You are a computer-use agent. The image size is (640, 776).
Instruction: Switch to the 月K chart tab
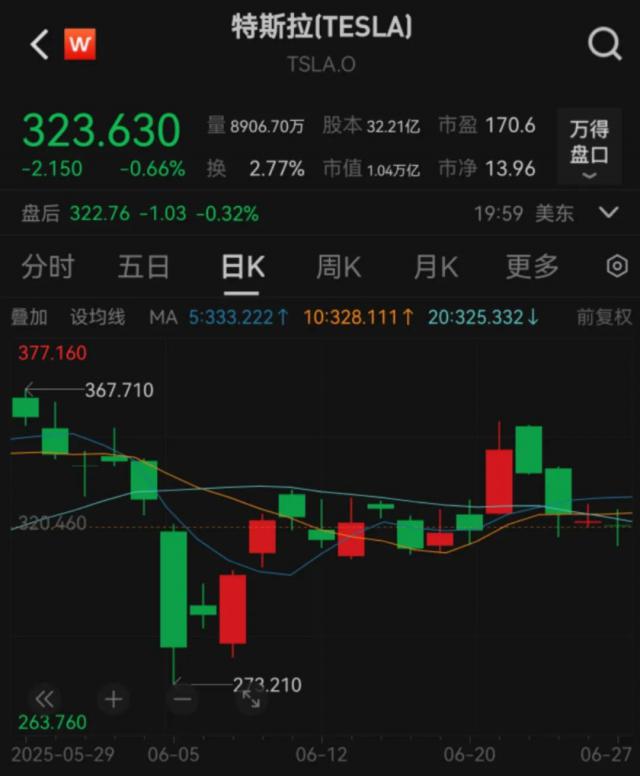tap(435, 267)
